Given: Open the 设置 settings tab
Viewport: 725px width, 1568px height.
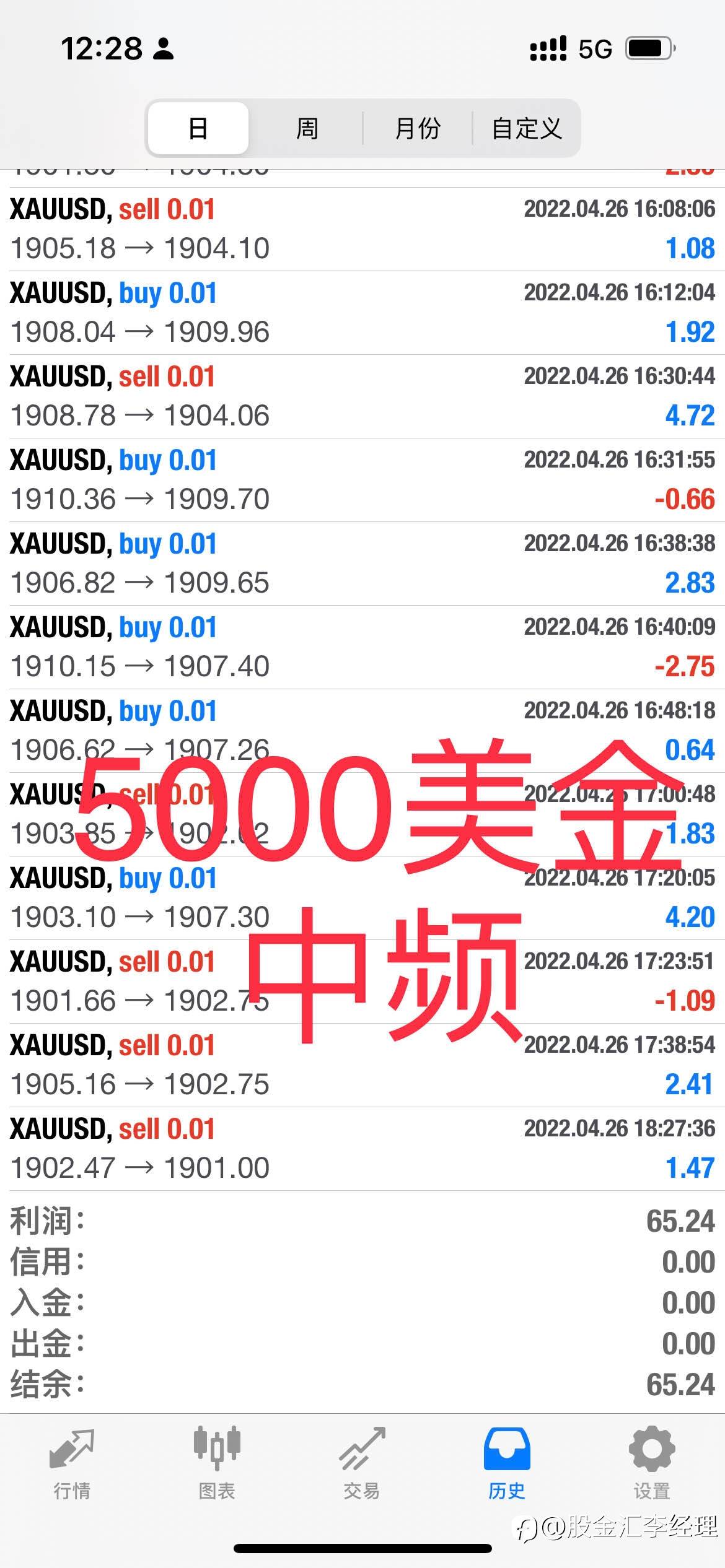Looking at the screenshot, I should pyautogui.click(x=652, y=1464).
